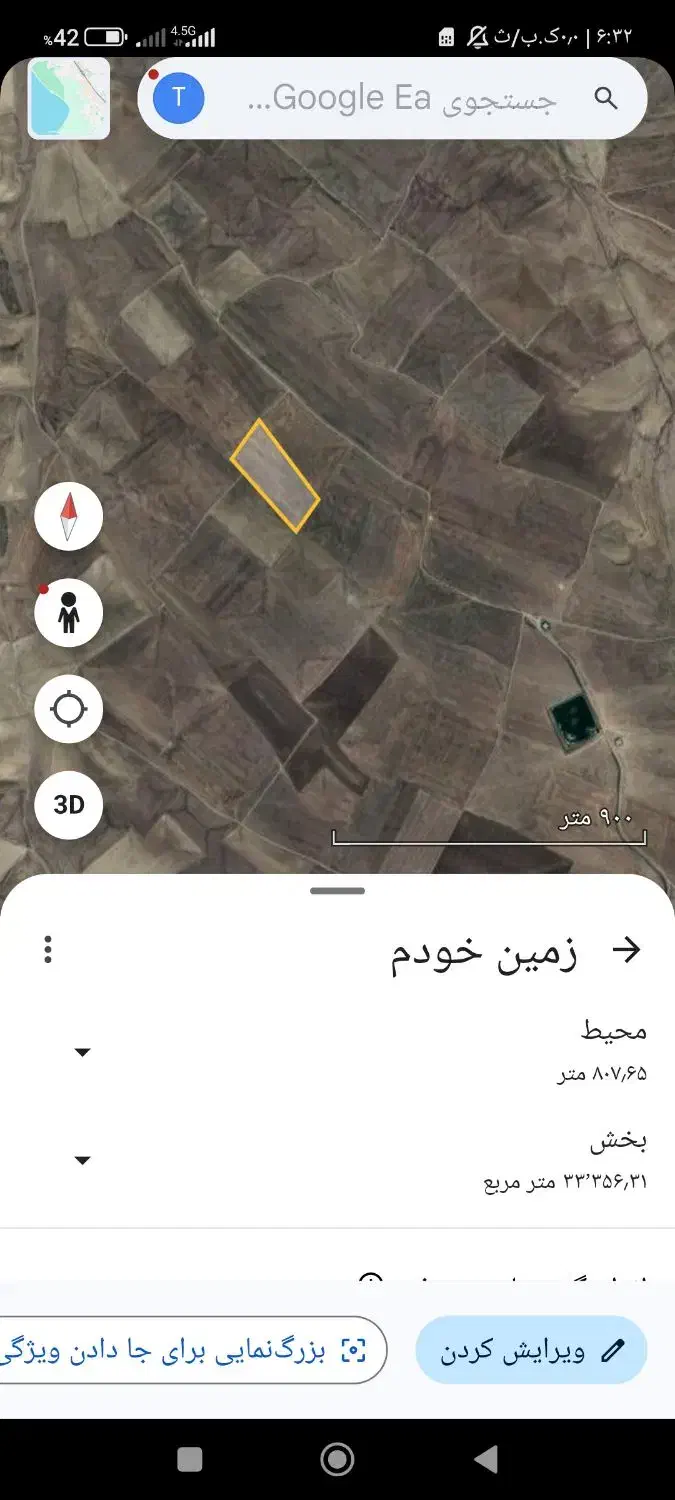Viewport: 675px width, 1500px height.
Task: Expand the محیط units dropdown
Action: [83, 1052]
